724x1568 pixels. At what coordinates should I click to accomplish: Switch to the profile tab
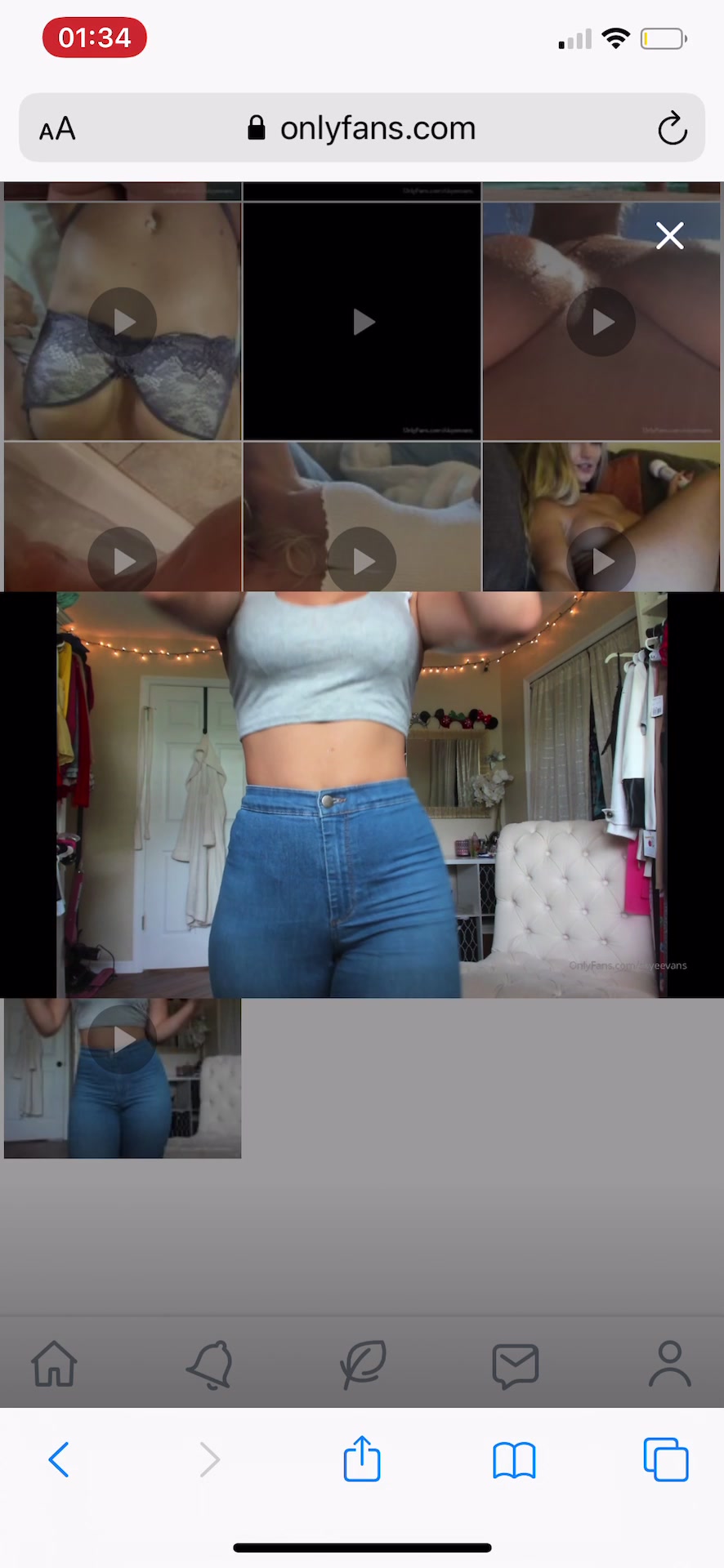669,1364
